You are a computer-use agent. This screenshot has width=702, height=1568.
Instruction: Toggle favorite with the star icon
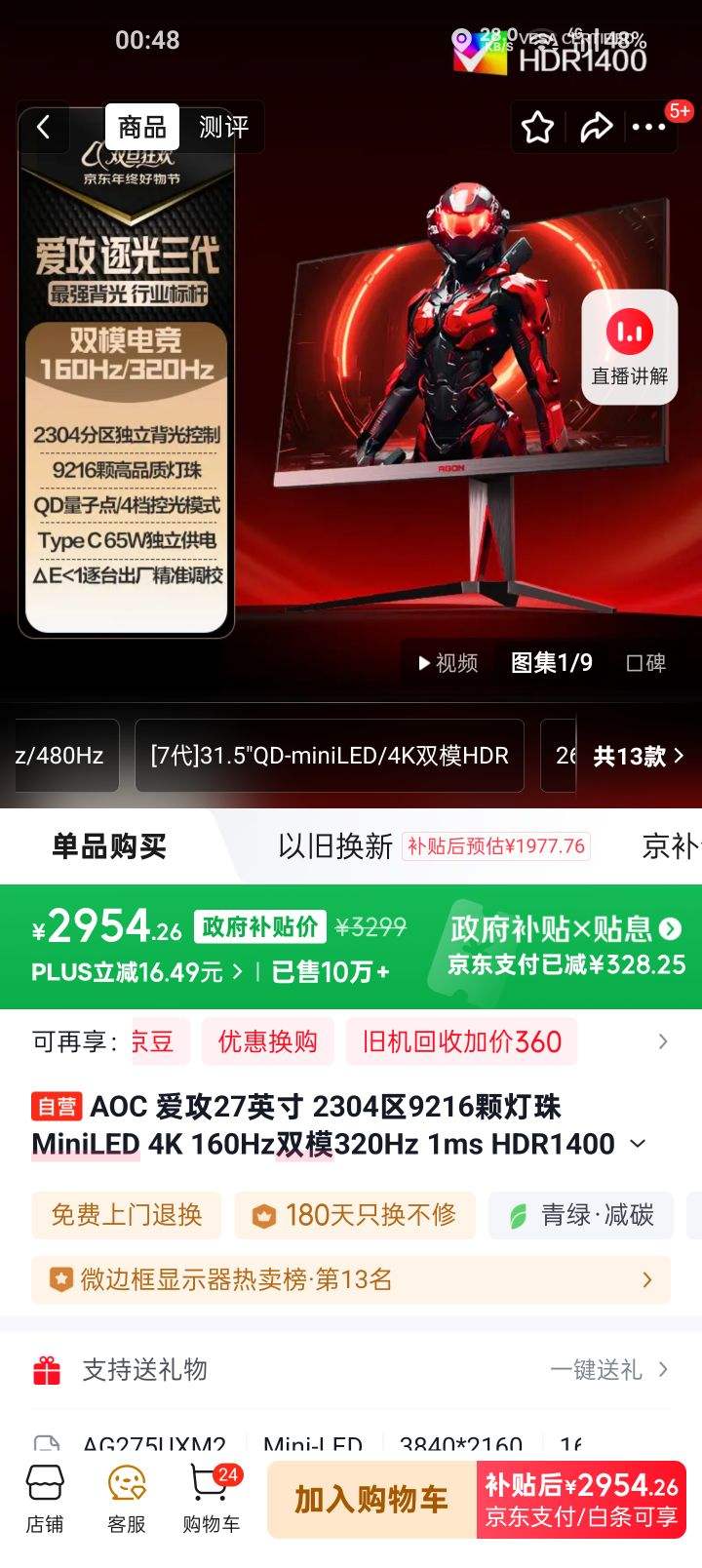[x=537, y=127]
